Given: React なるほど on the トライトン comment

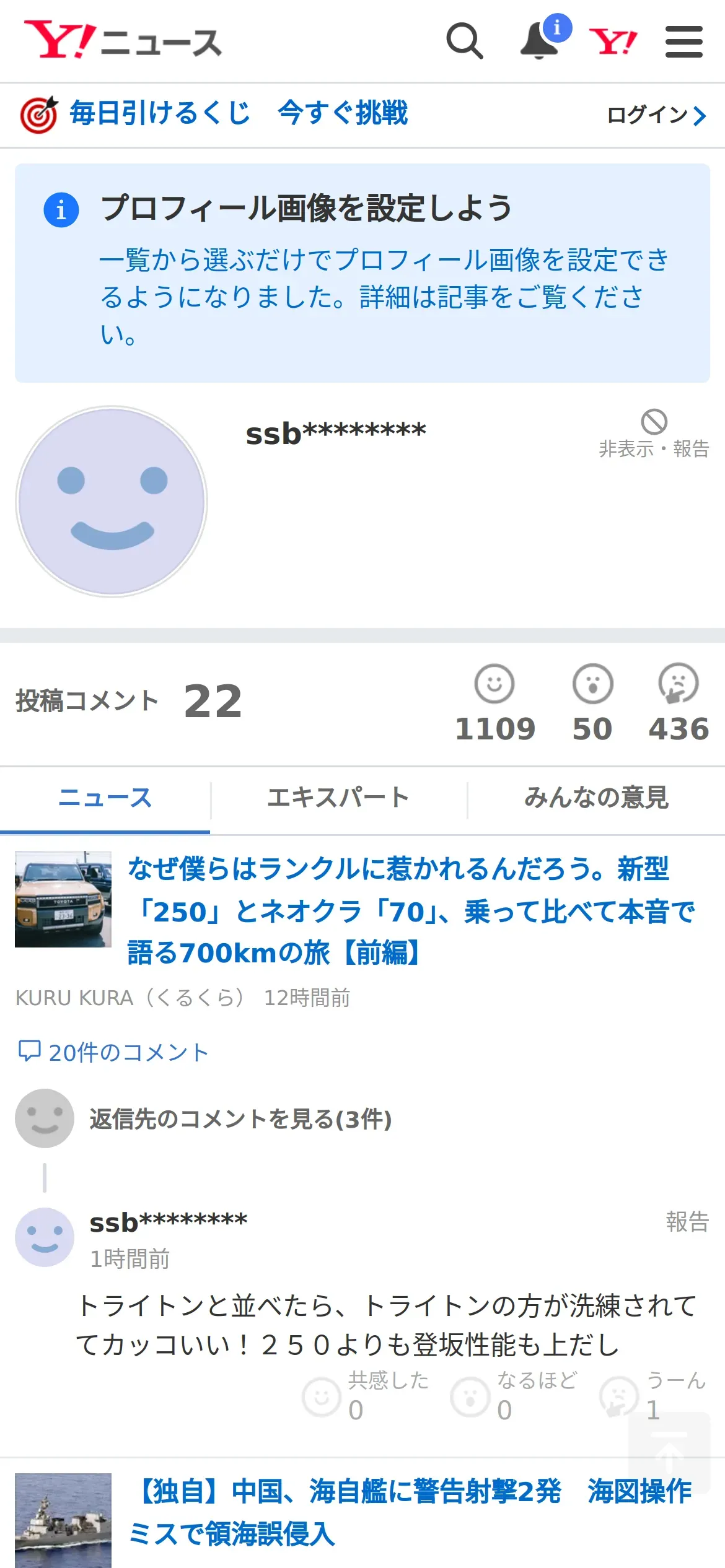Looking at the screenshot, I should coord(470,1397).
